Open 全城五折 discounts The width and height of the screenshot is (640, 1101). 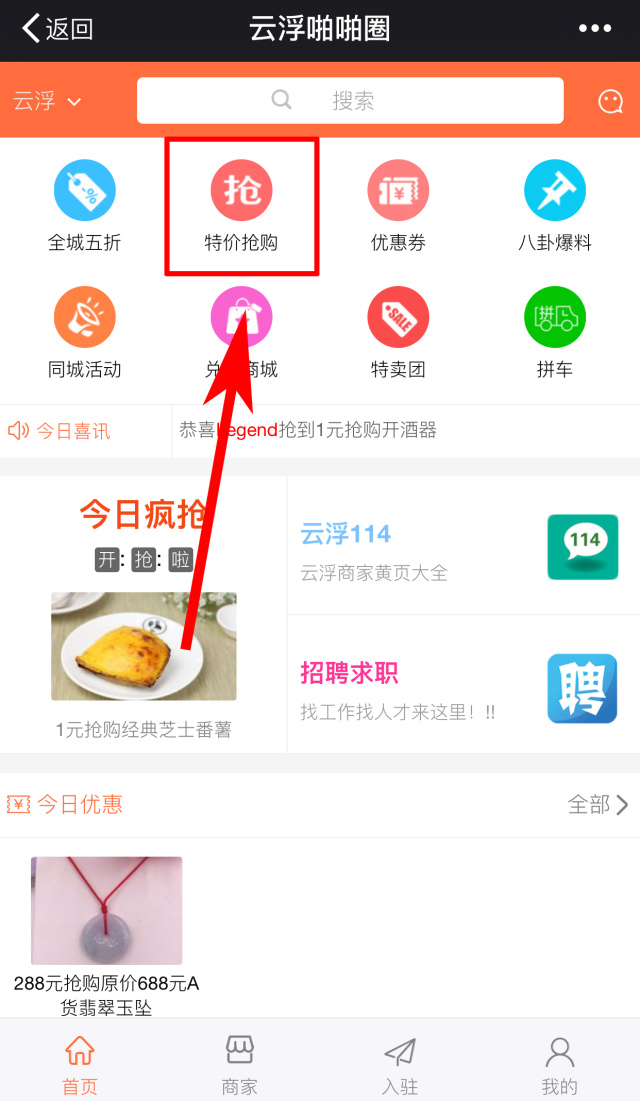click(85, 206)
